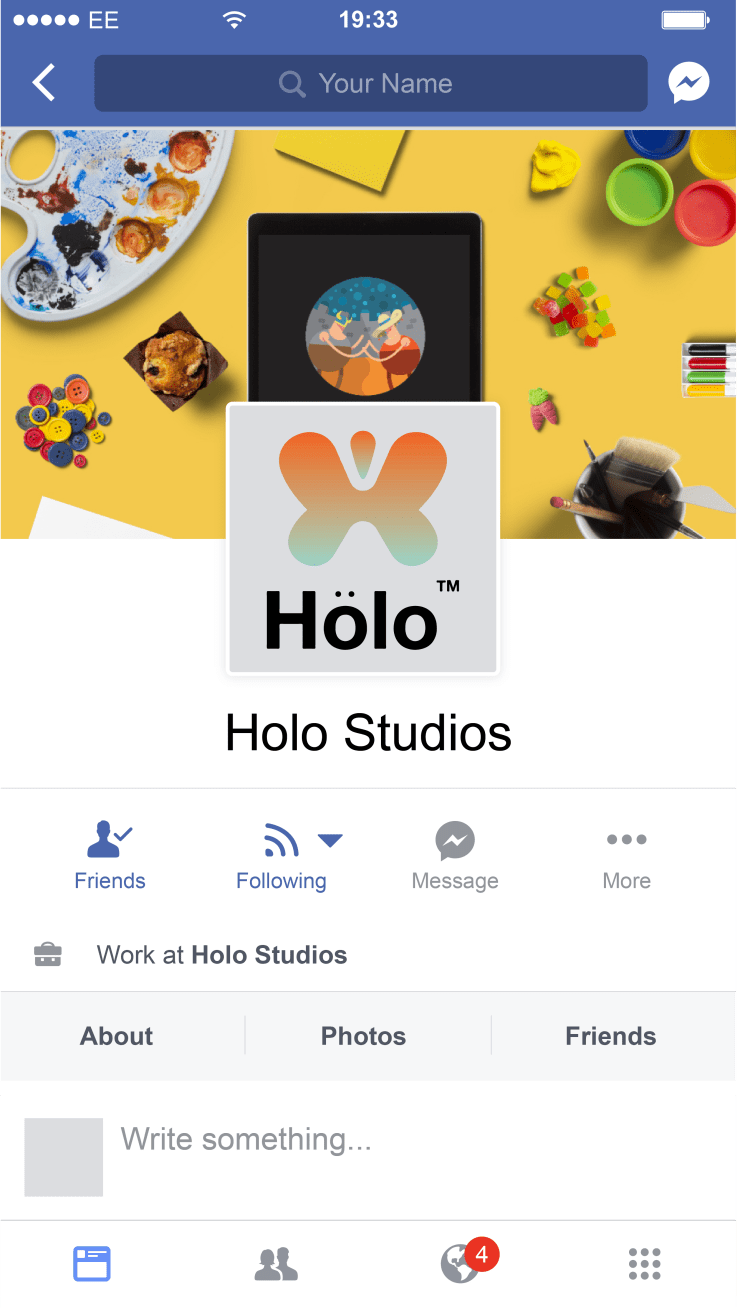The height and width of the screenshot is (1313, 740).
Task: Switch to the About tab
Action: click(117, 1036)
